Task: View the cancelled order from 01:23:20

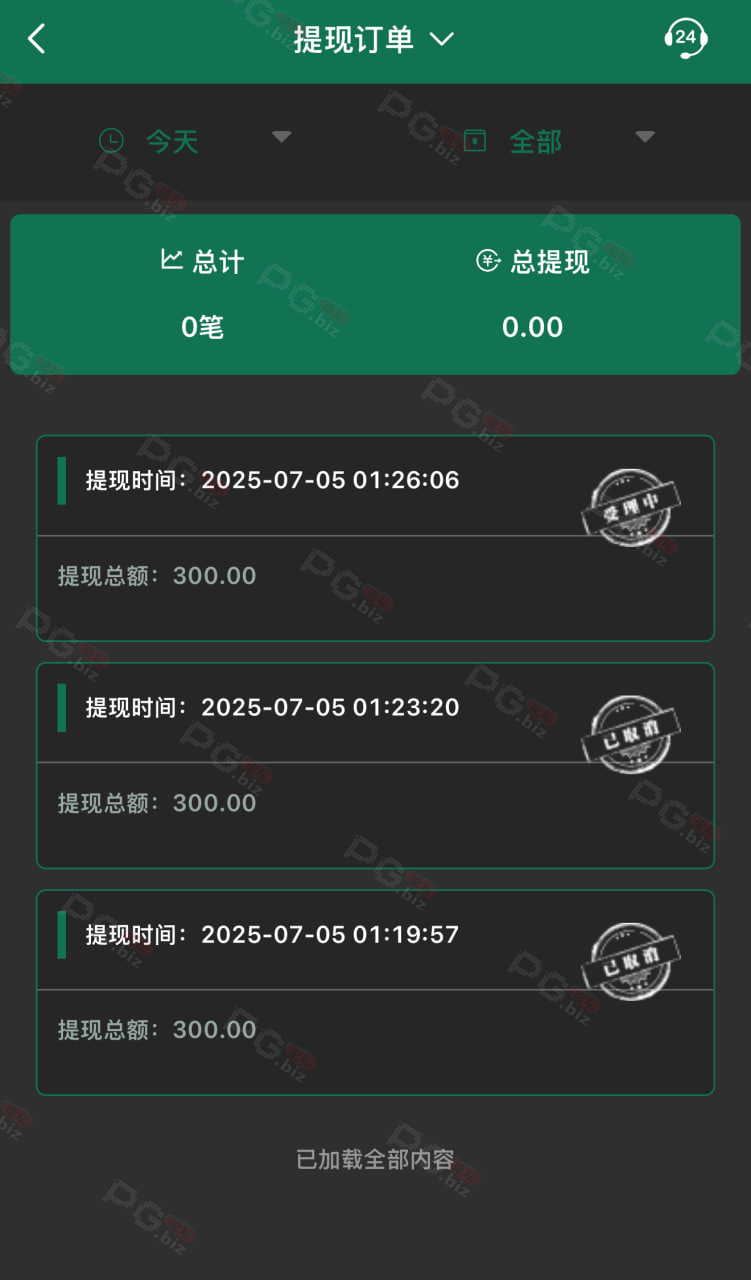Action: point(375,765)
